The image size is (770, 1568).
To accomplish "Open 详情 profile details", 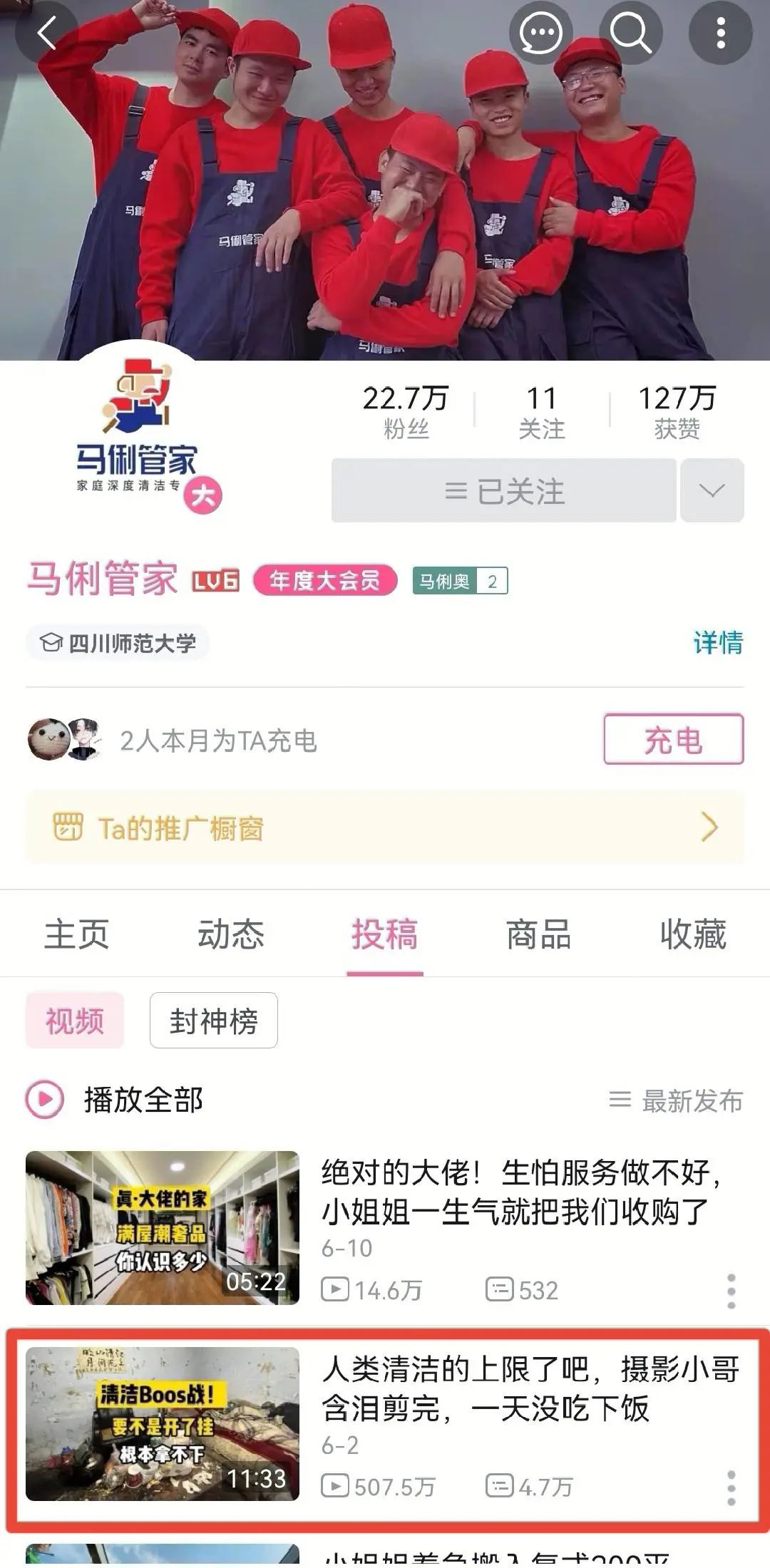I will [717, 642].
